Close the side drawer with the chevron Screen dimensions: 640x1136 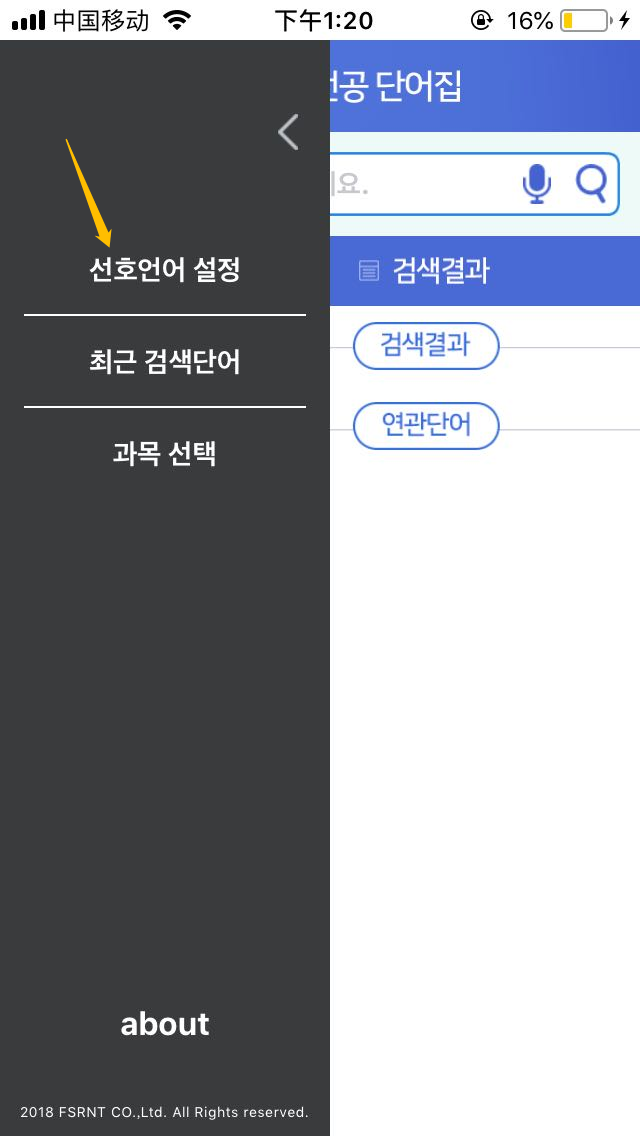pos(288,132)
